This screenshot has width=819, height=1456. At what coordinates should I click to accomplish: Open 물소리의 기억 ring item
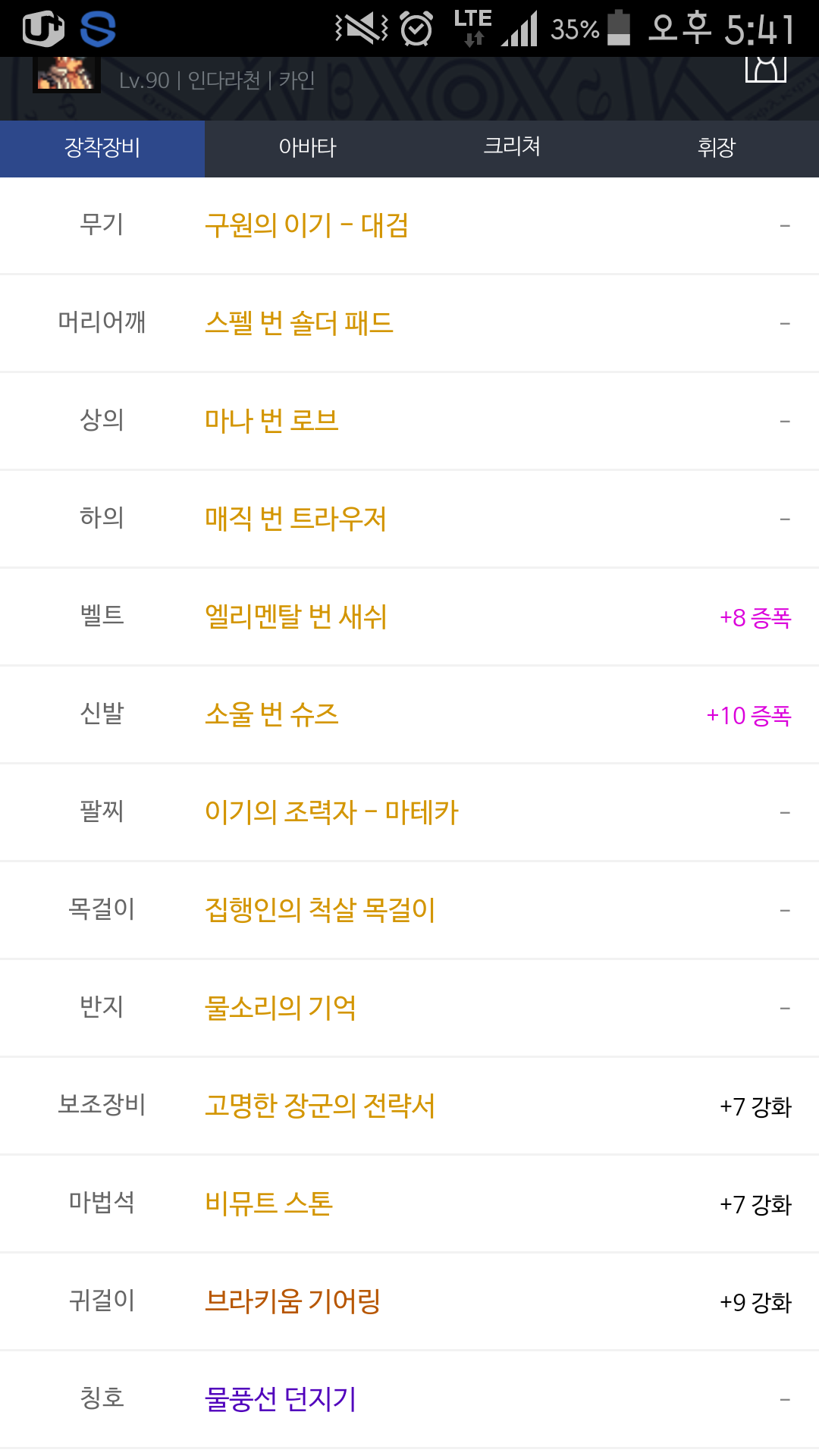click(x=280, y=1008)
